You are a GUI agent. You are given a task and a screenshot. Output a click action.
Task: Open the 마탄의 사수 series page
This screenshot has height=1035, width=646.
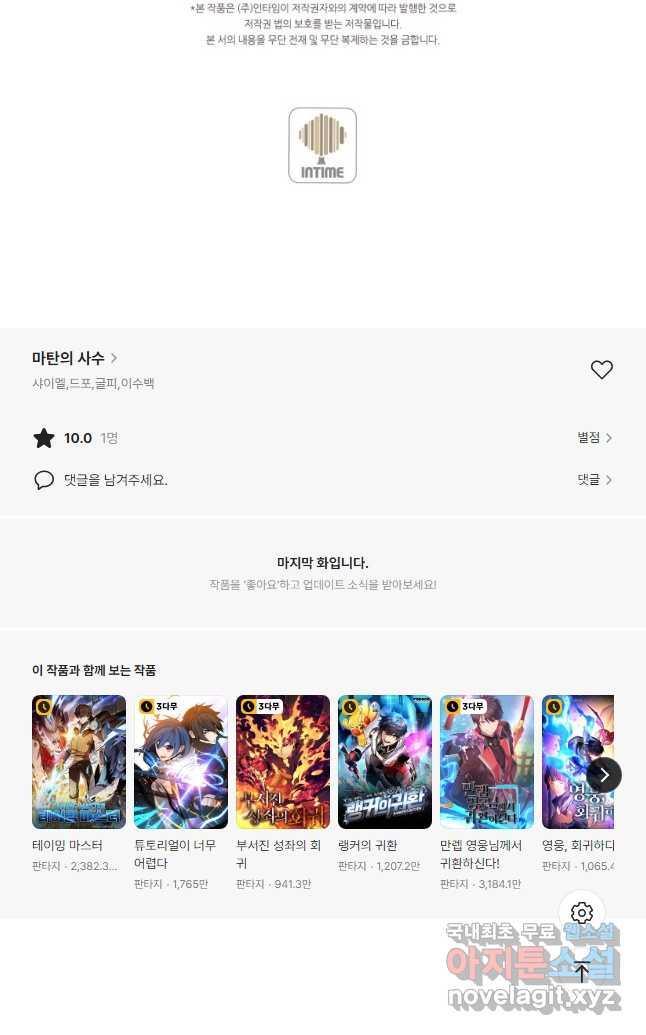[x=75, y=358]
